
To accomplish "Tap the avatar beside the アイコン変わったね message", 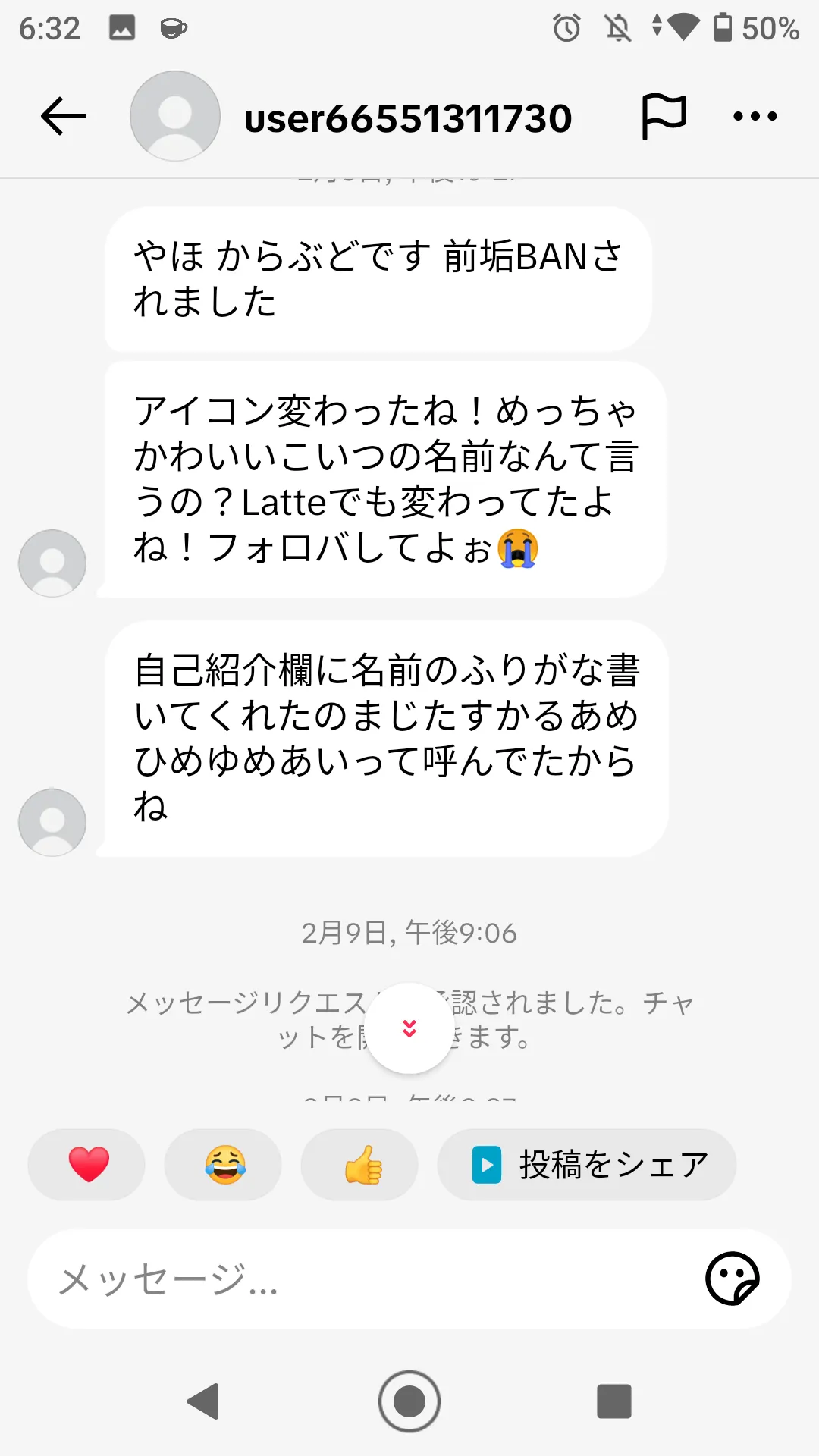I will coord(52,563).
